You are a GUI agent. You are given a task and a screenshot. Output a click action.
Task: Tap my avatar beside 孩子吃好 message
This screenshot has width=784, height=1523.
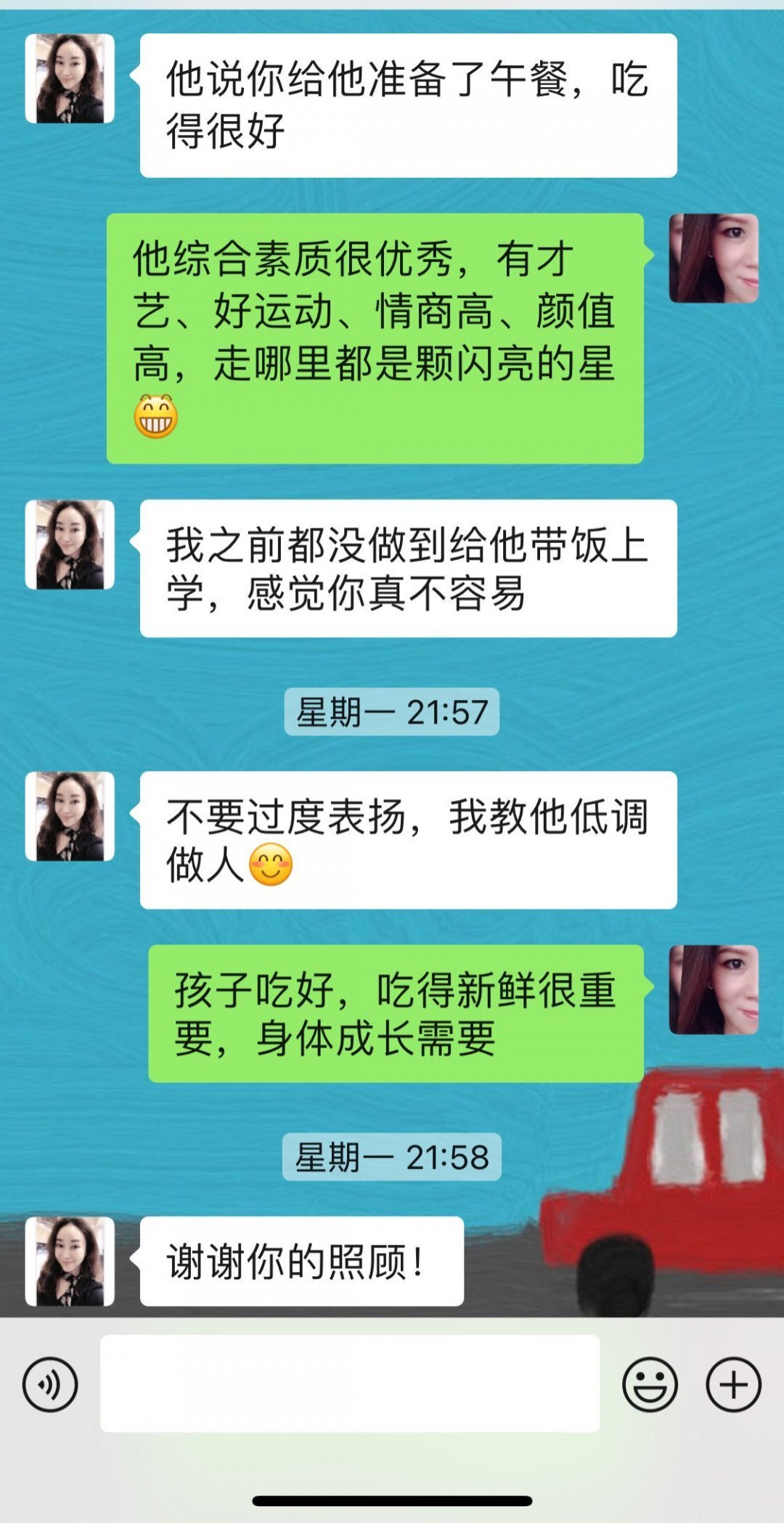tap(714, 989)
